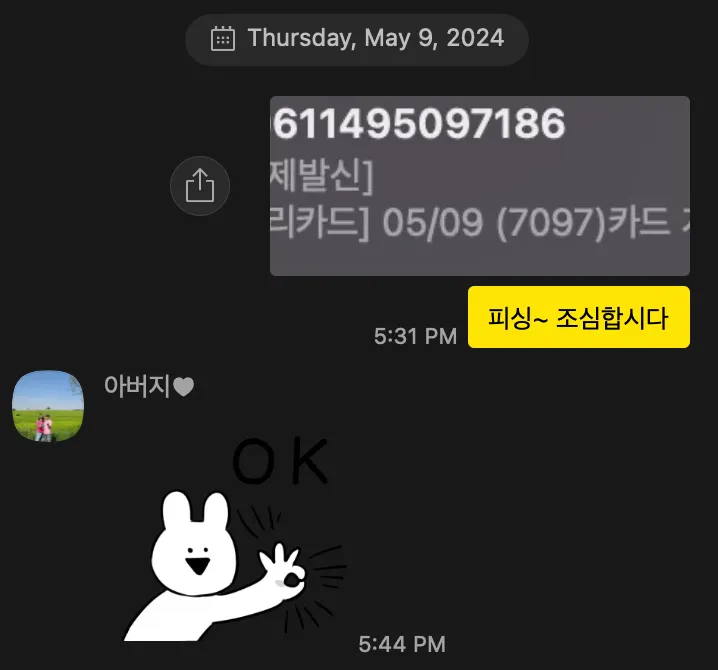Tap the OK rabbit sticker from 아버지
The height and width of the screenshot is (670, 718).
(x=240, y=545)
